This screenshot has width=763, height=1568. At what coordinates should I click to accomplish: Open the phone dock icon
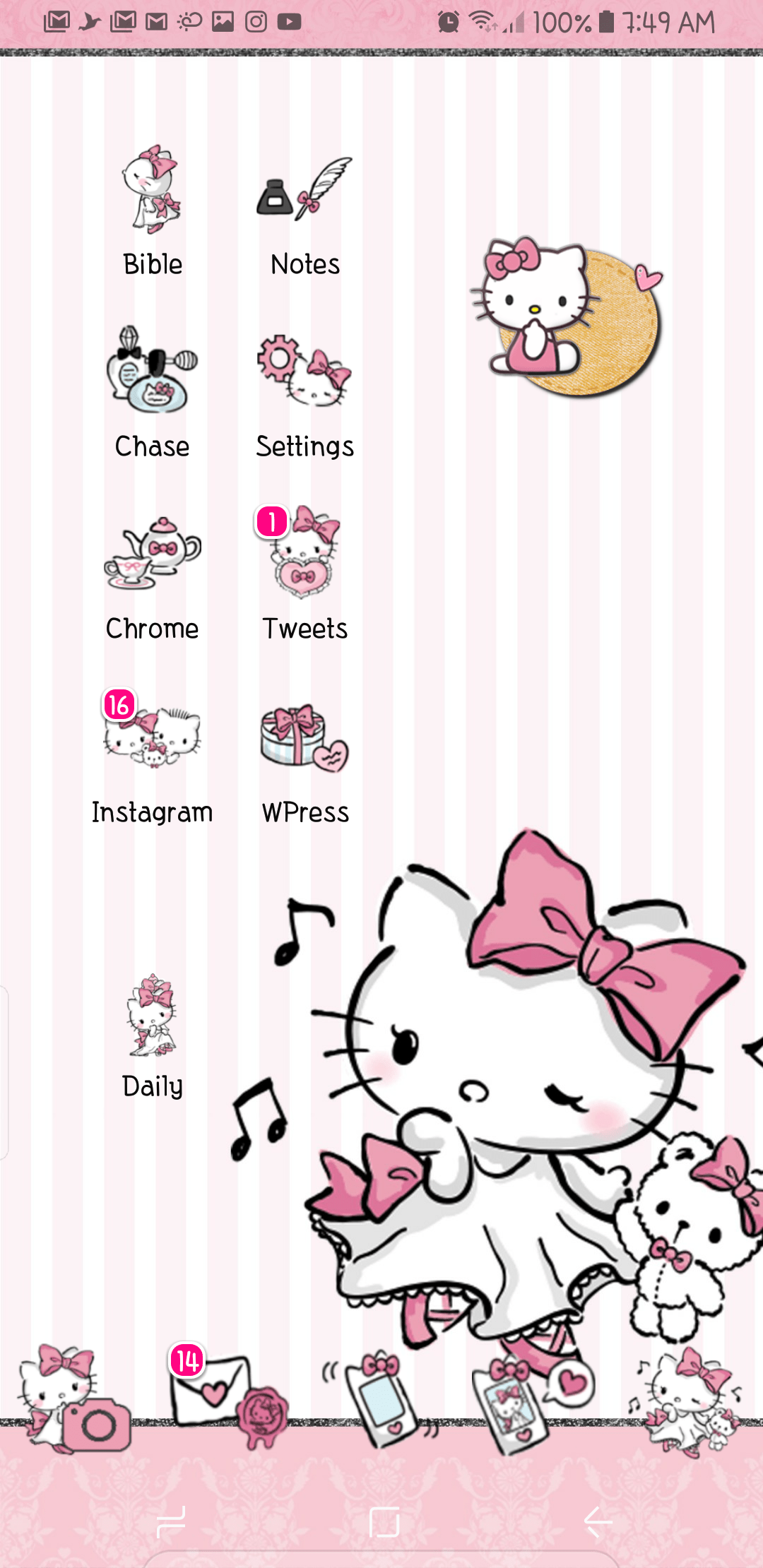[381, 1398]
